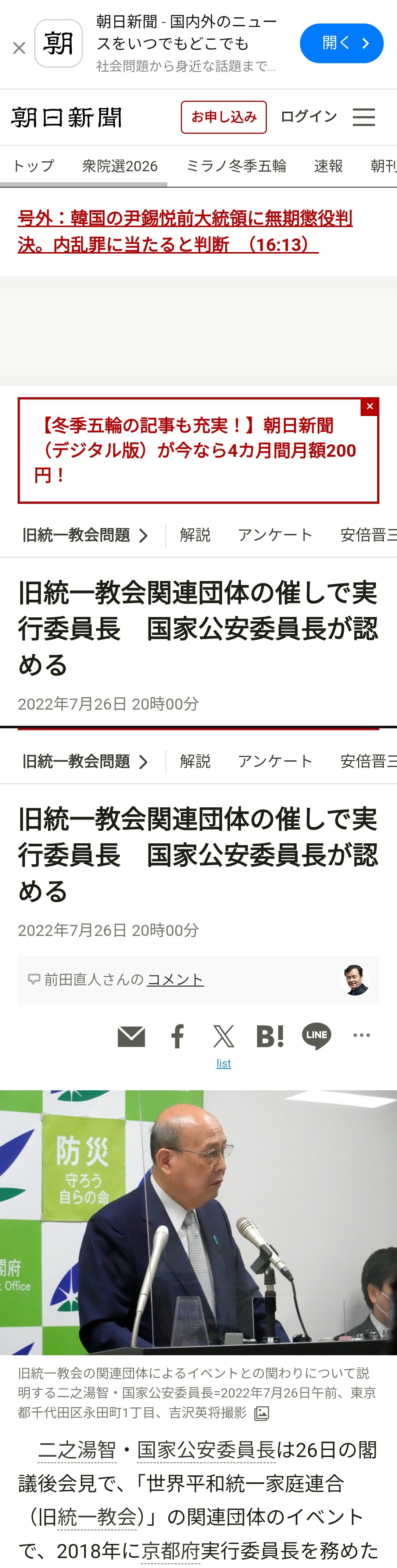This screenshot has height=1568, width=397.
Task: Share the article on Facebook
Action: (177, 1036)
